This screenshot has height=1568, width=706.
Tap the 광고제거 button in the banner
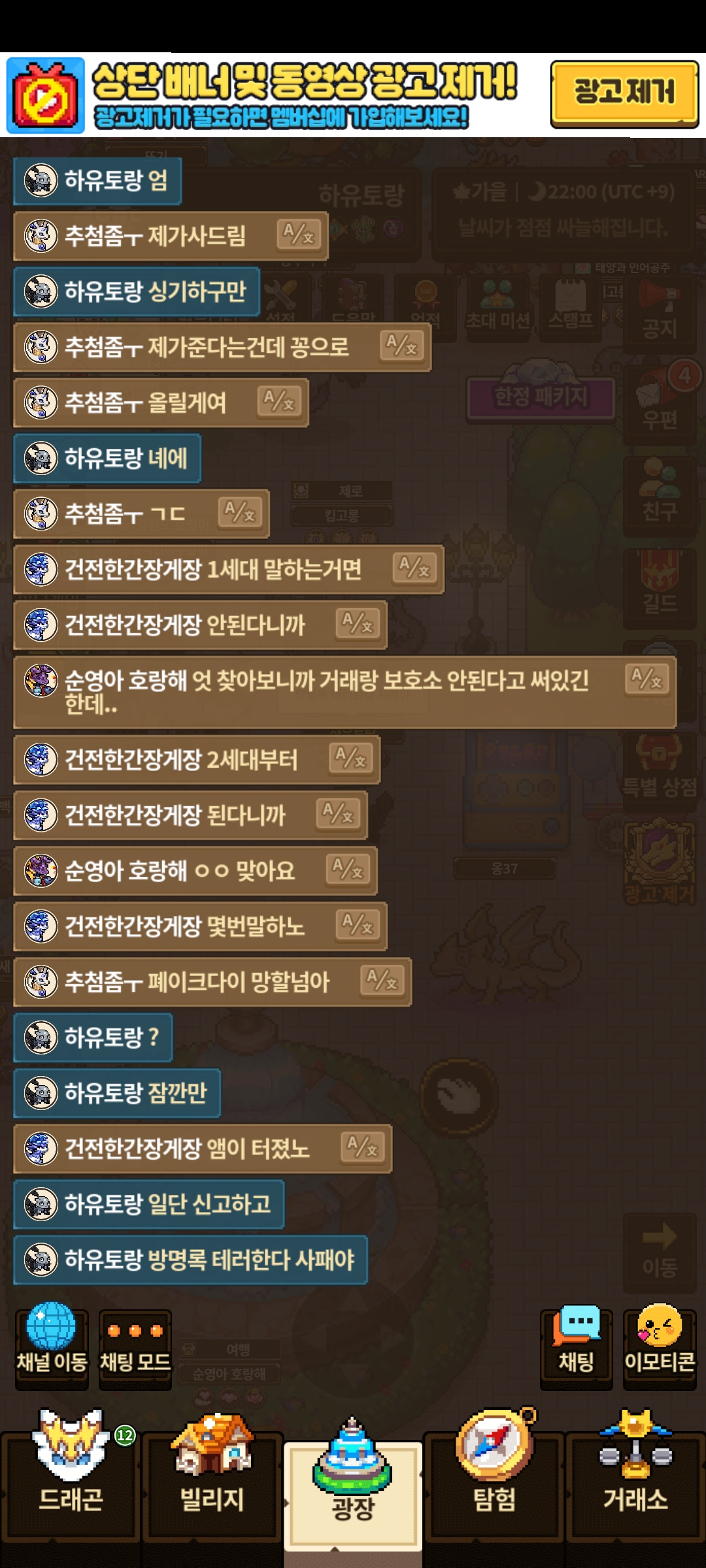pyautogui.click(x=624, y=93)
